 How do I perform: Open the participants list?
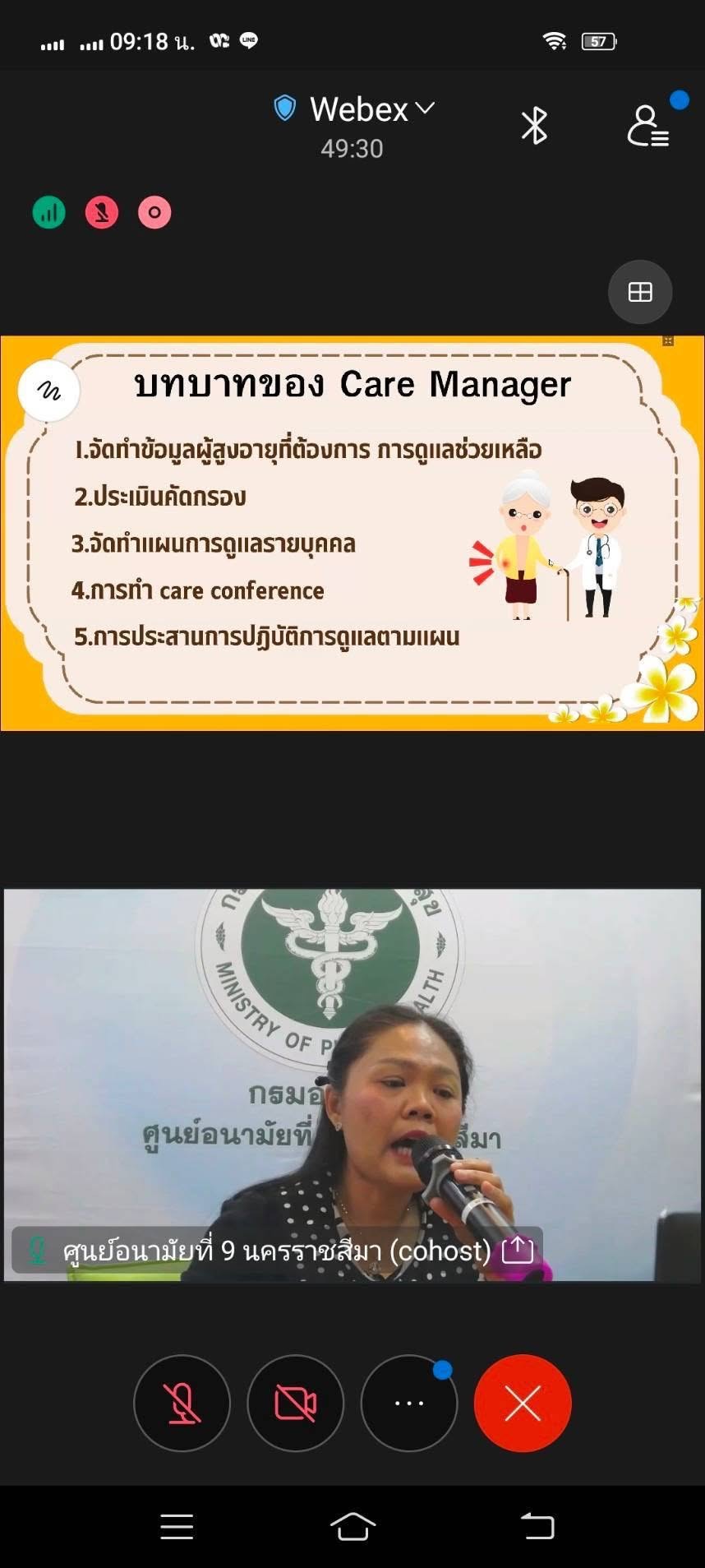tap(647, 126)
